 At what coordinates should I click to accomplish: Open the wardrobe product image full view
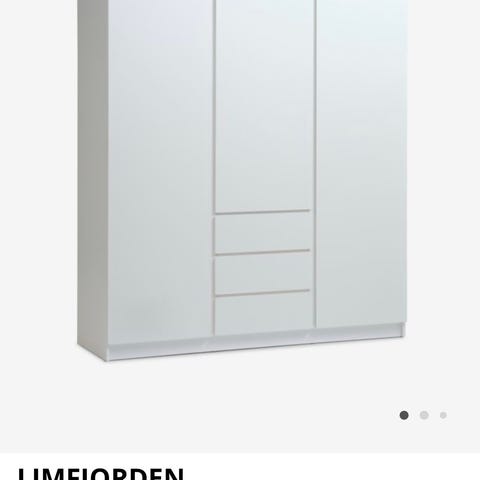coord(242,180)
